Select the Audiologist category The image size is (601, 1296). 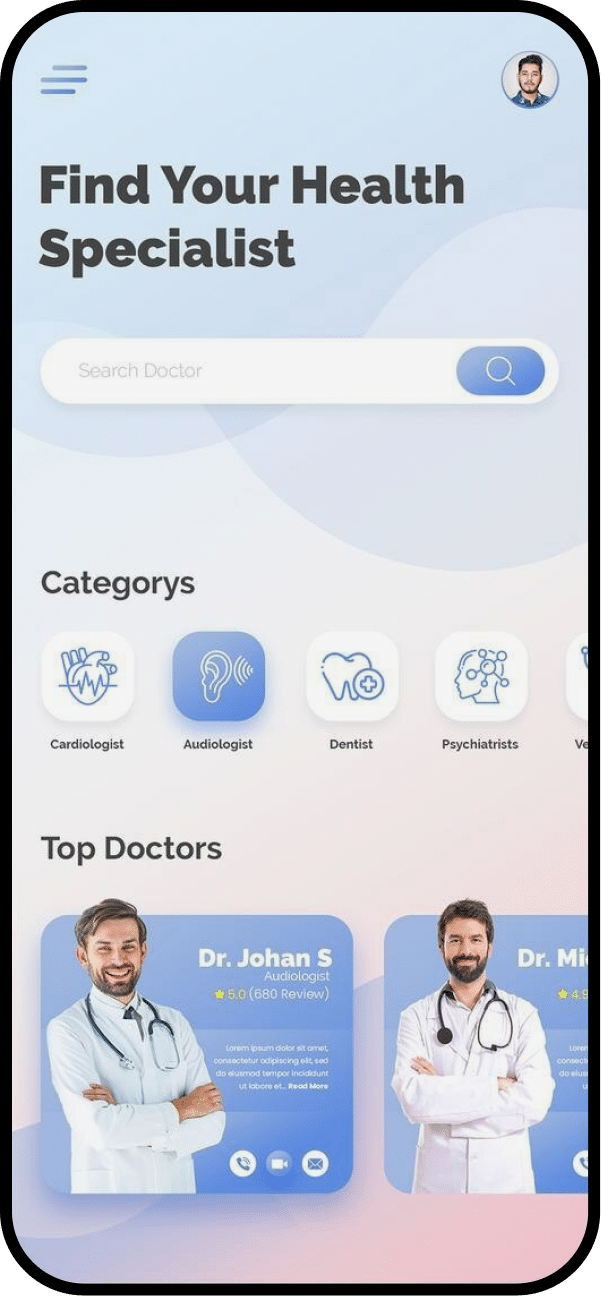point(218,677)
